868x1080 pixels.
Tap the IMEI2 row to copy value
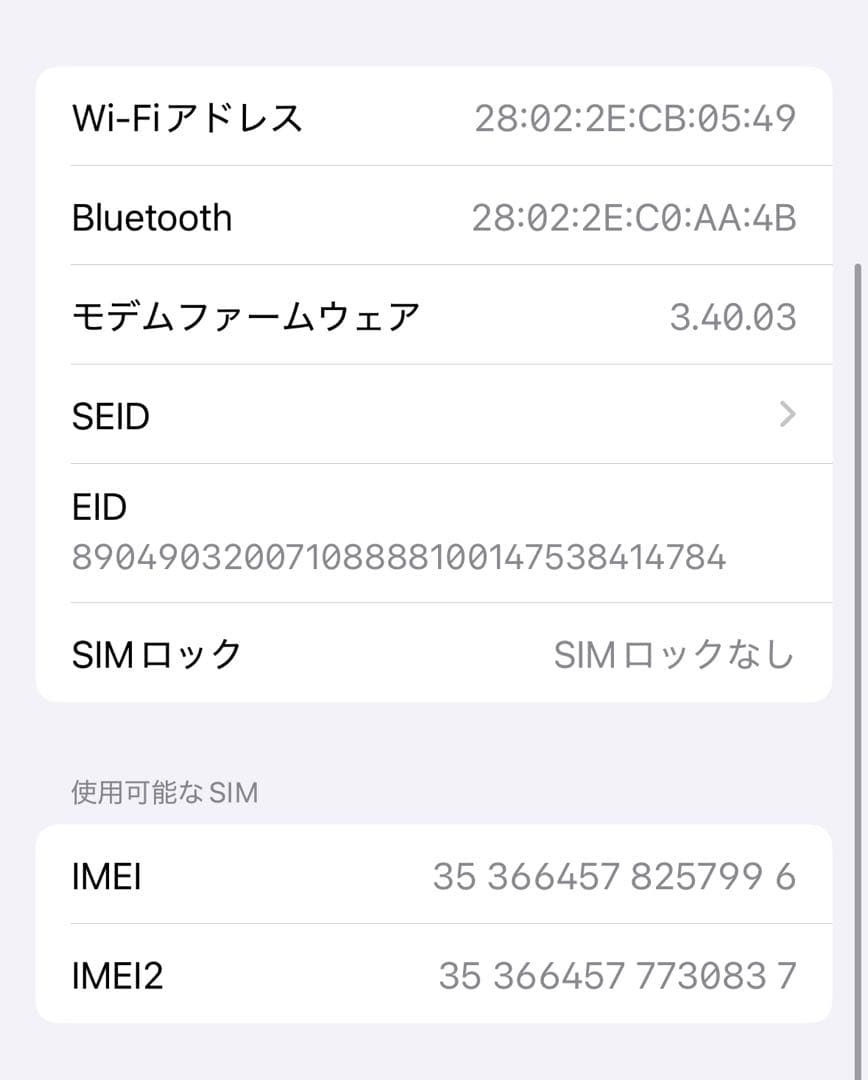pyautogui.click(x=434, y=976)
